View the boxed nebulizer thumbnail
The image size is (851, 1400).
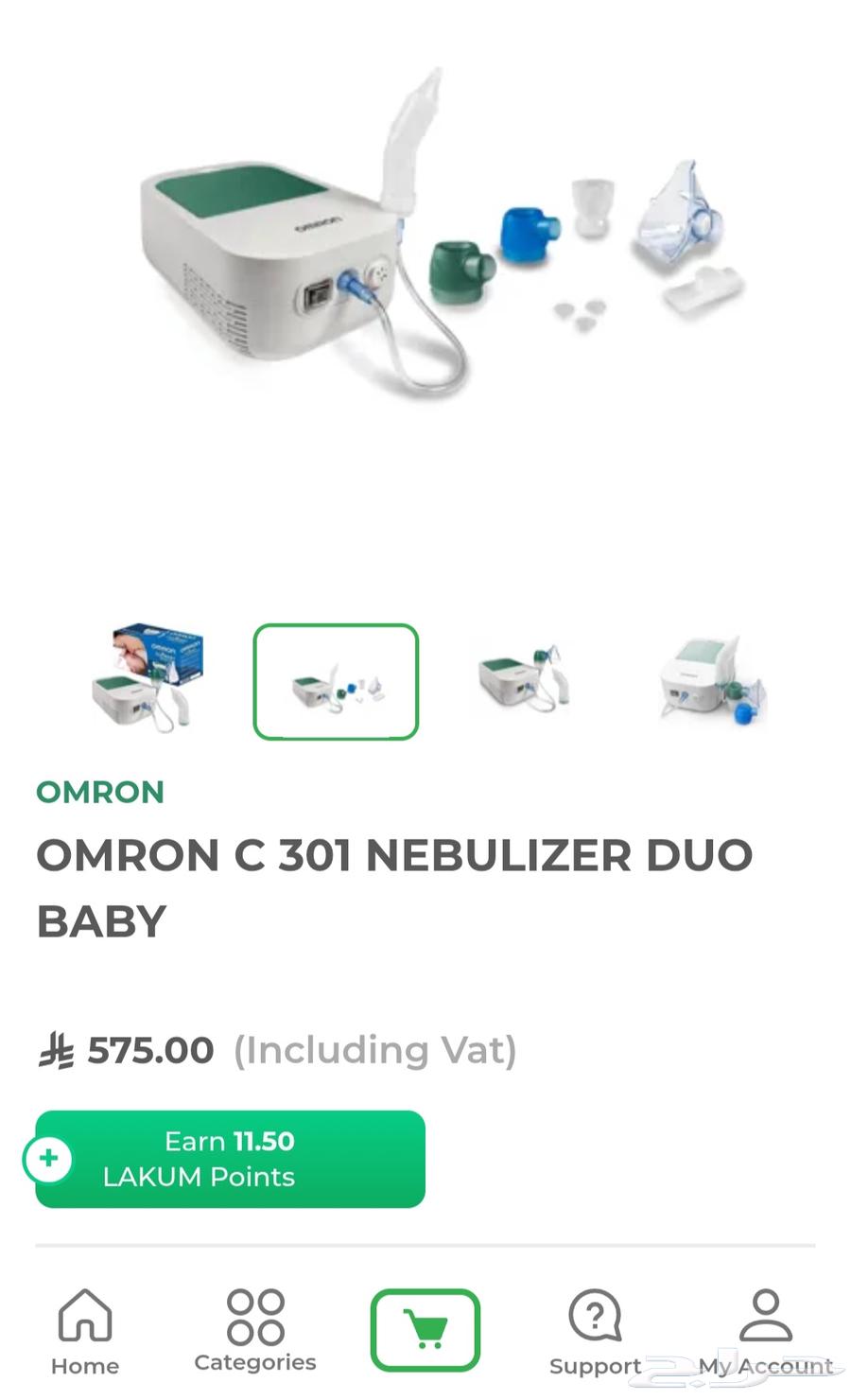[x=149, y=681]
